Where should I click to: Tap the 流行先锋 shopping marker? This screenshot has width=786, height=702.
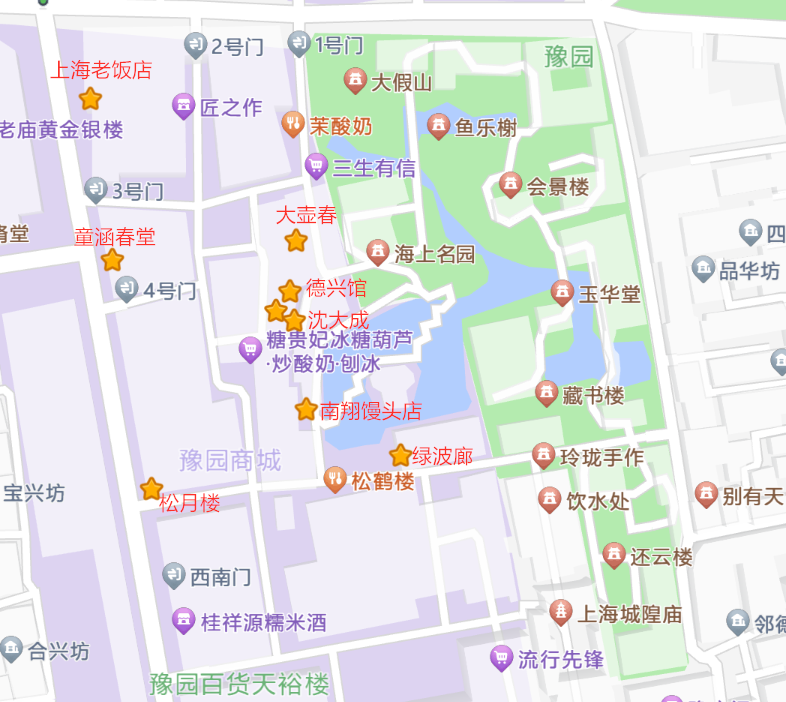click(x=502, y=657)
